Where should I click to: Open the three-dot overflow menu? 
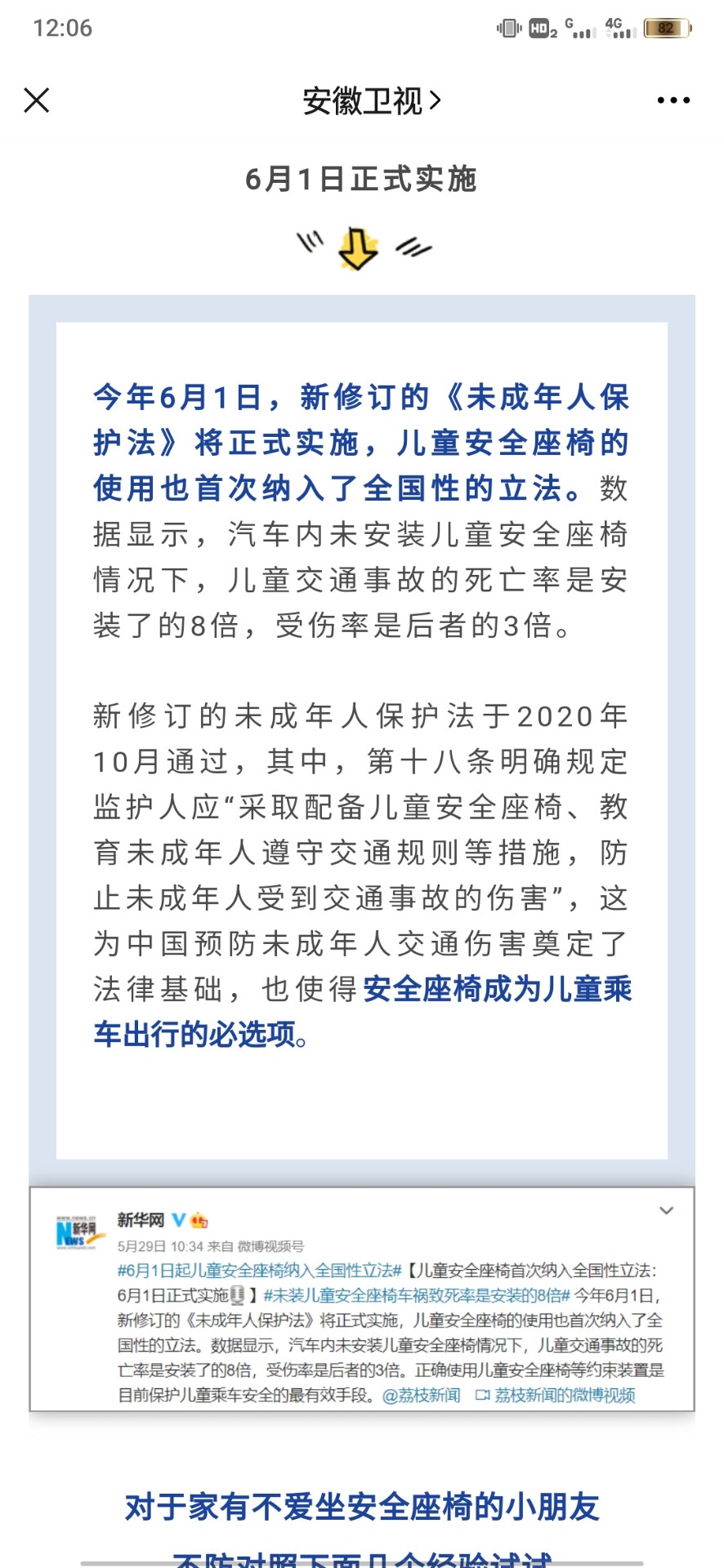[673, 100]
